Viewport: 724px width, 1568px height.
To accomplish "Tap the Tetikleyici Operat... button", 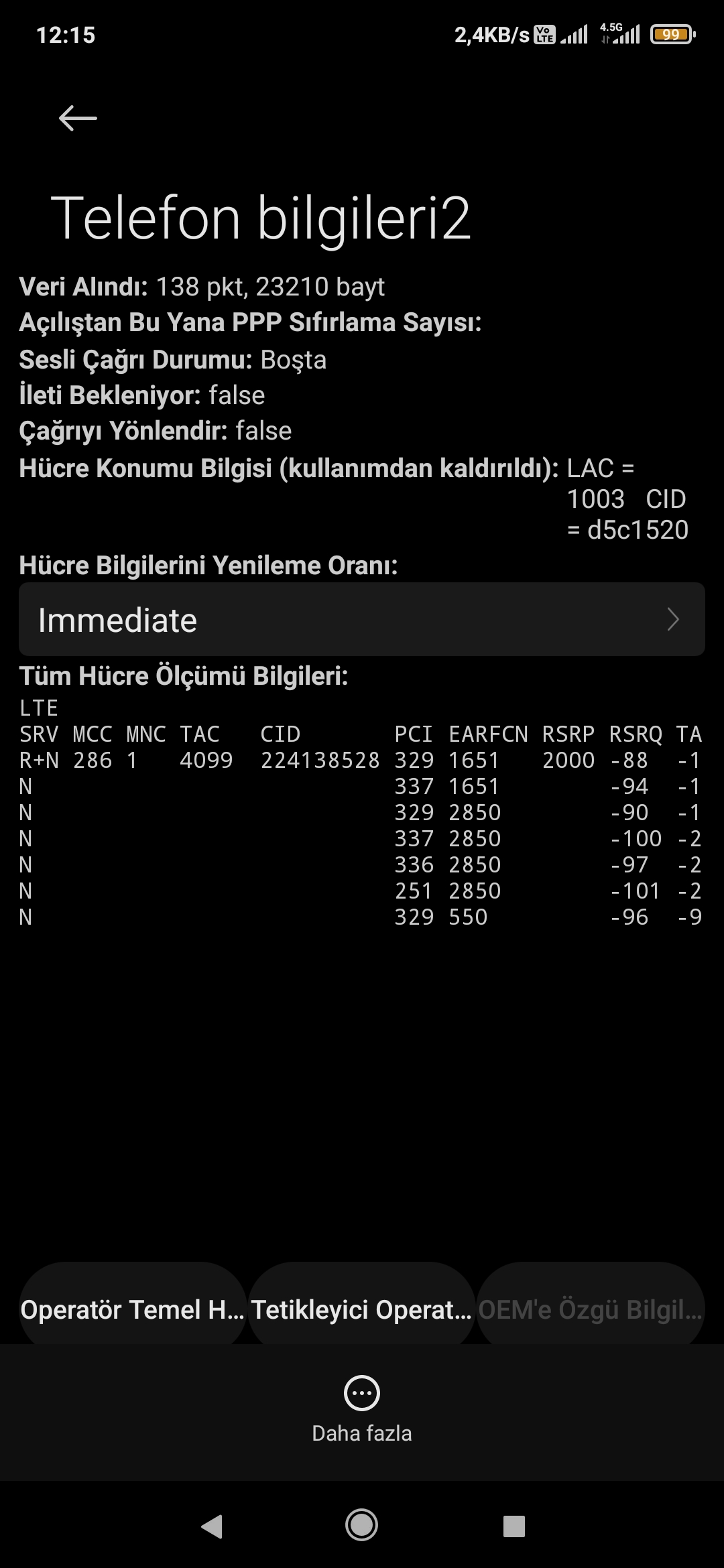I will click(361, 1309).
